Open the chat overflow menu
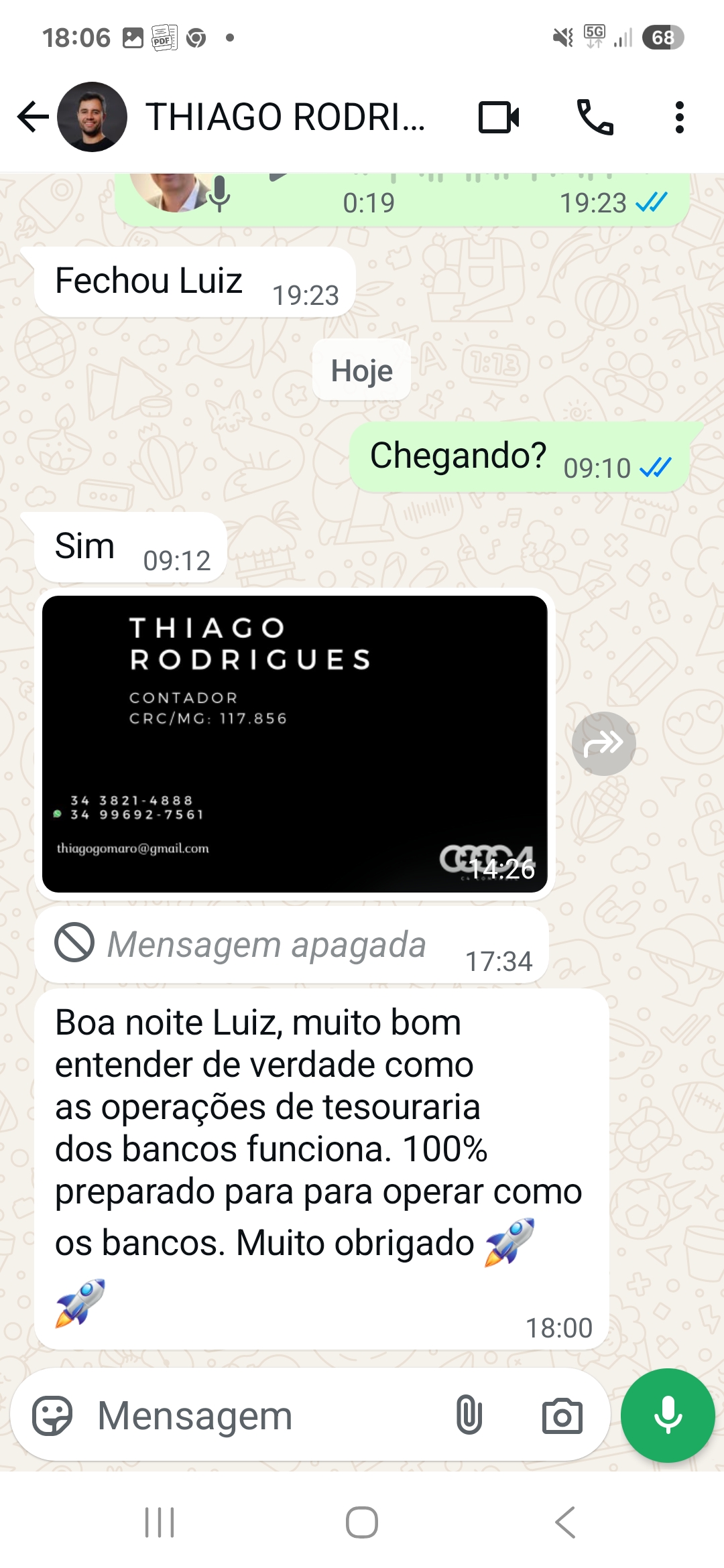The width and height of the screenshot is (724, 1568). [679, 117]
